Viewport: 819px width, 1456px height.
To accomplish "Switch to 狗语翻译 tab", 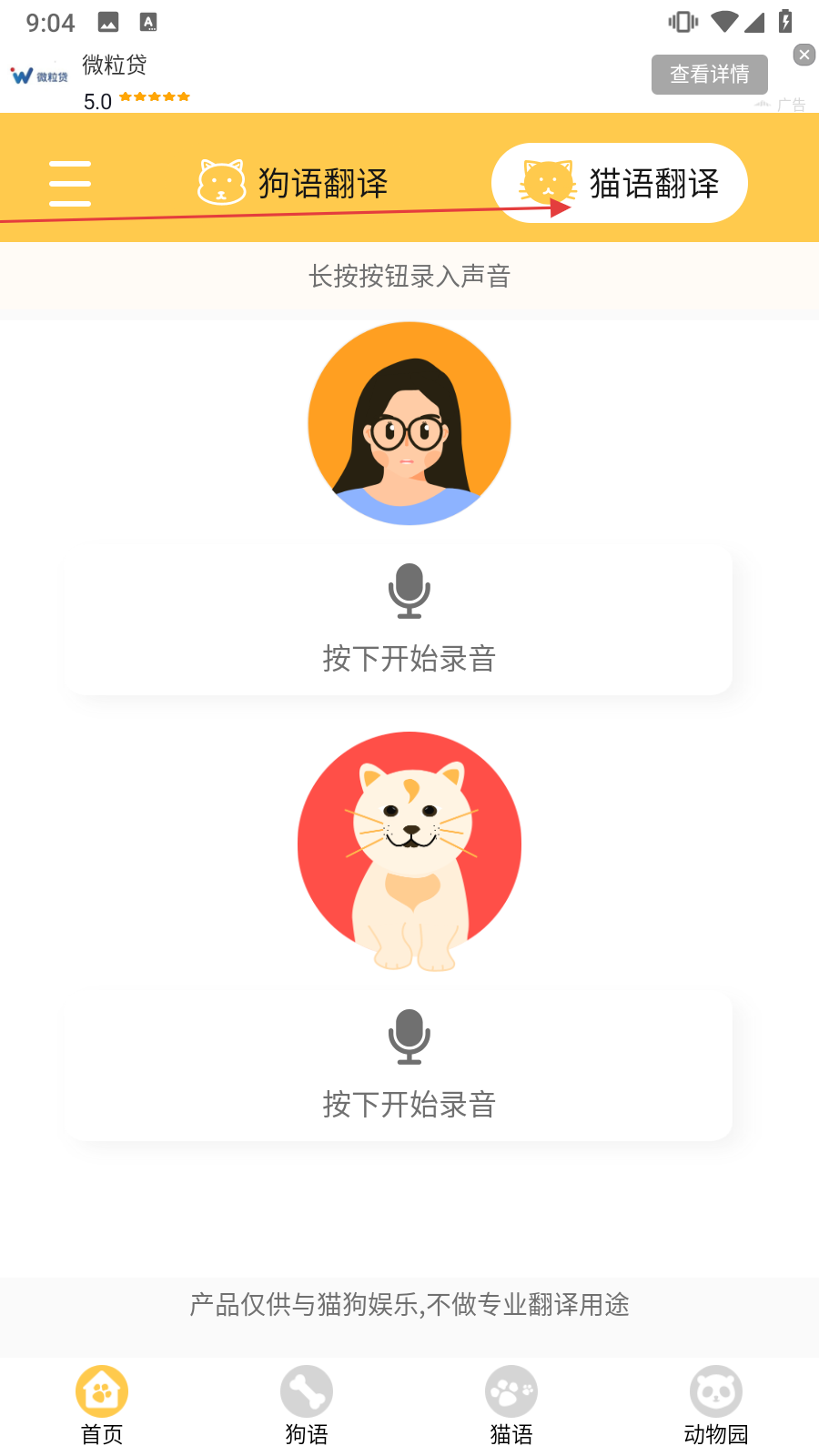I will (294, 183).
